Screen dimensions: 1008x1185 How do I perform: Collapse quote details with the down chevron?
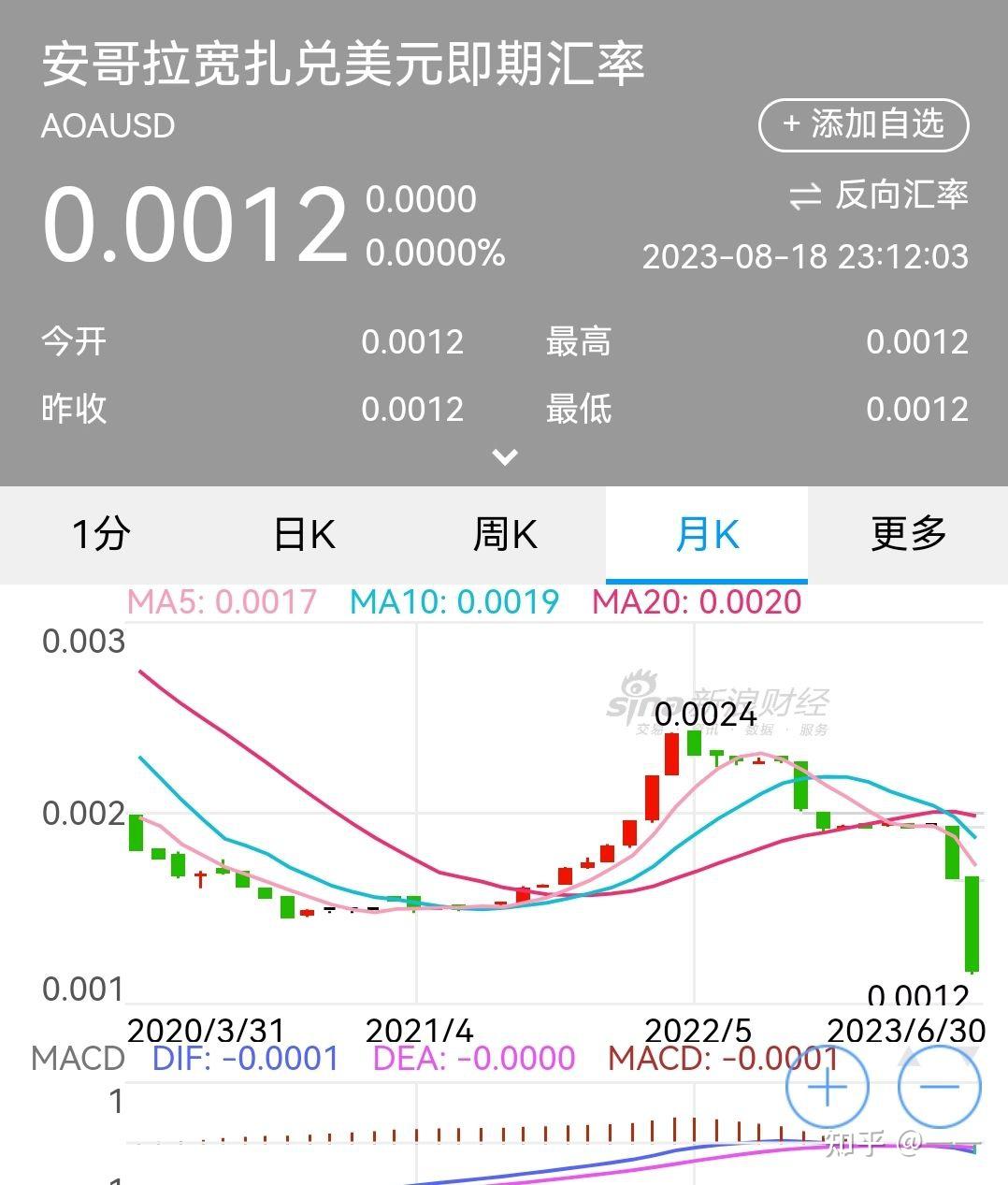504,455
